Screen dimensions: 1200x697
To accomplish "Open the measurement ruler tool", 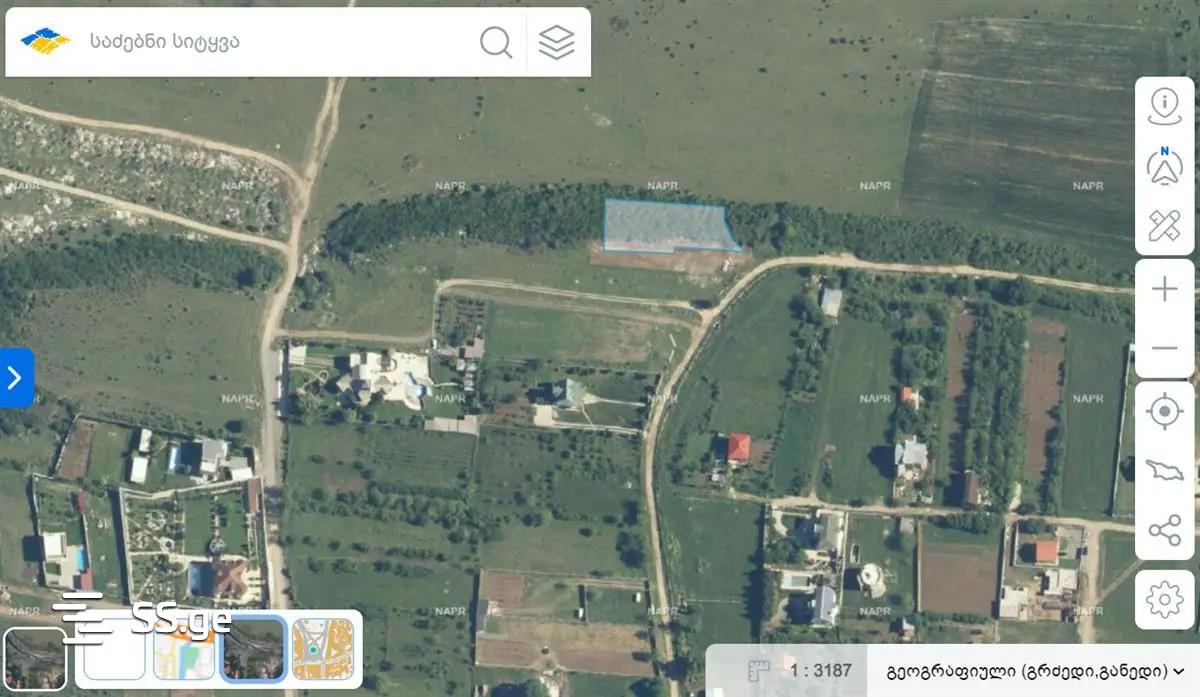I will (x=1165, y=226).
